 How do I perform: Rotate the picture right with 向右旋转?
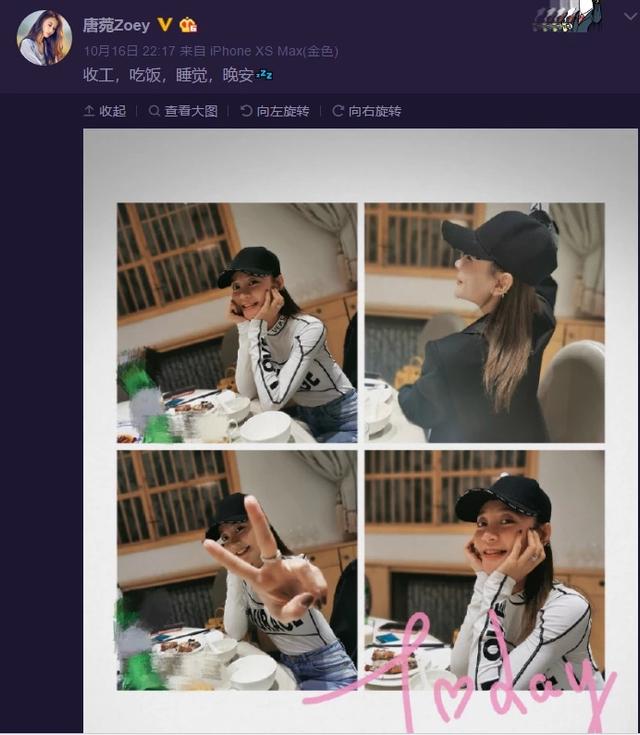point(367,111)
